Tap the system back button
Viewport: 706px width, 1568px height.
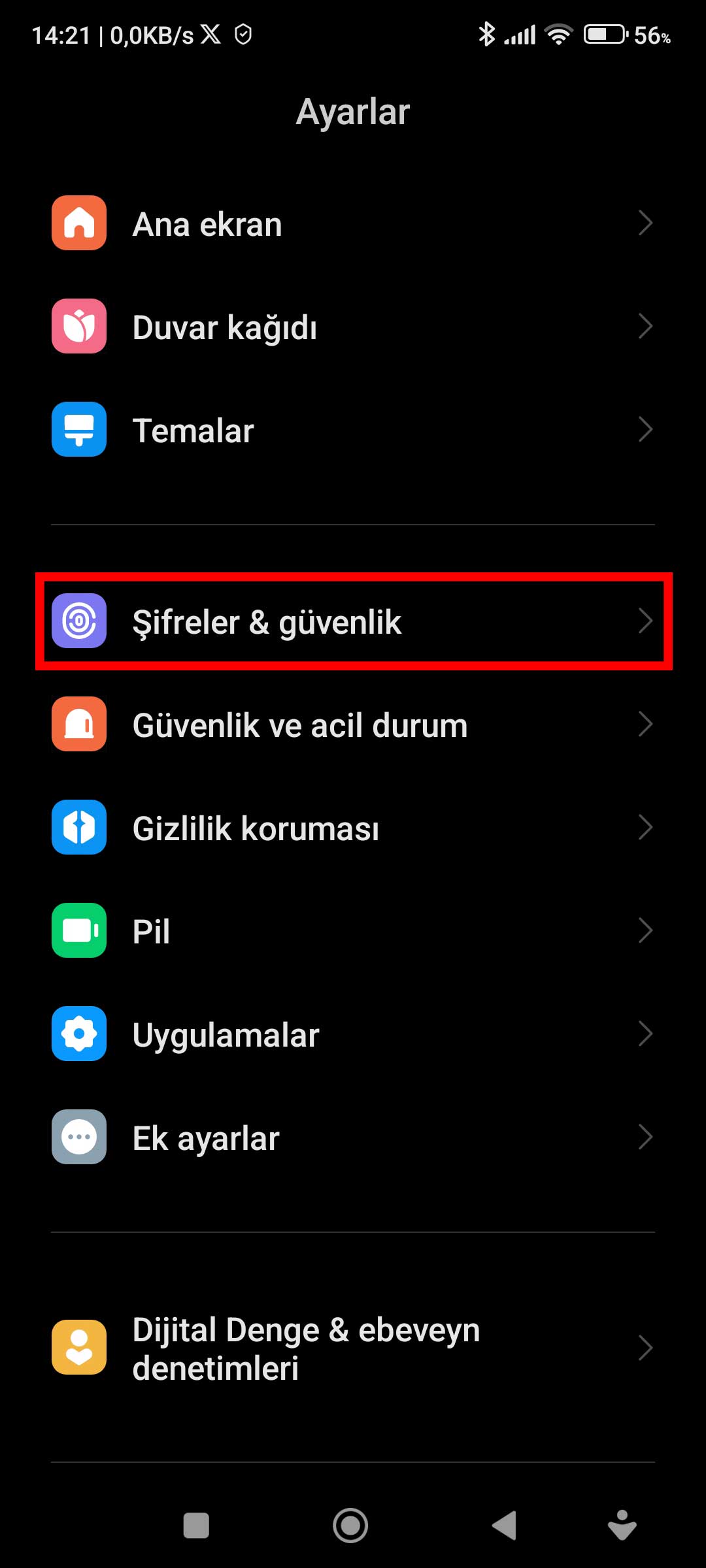505,1526
